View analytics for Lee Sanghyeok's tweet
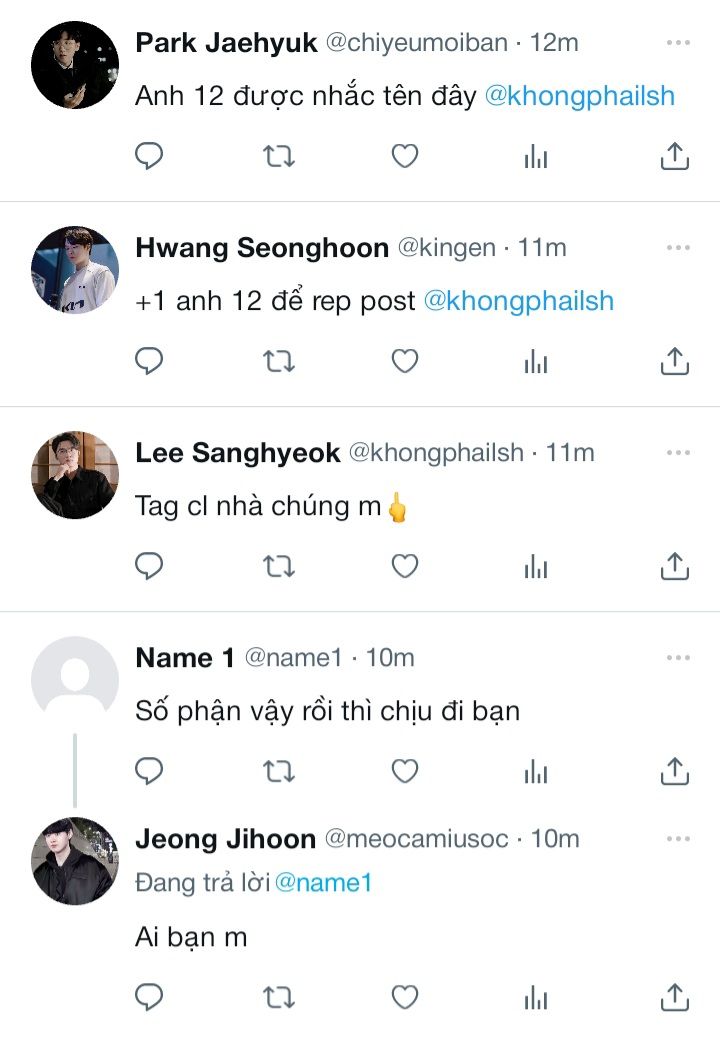 (536, 567)
